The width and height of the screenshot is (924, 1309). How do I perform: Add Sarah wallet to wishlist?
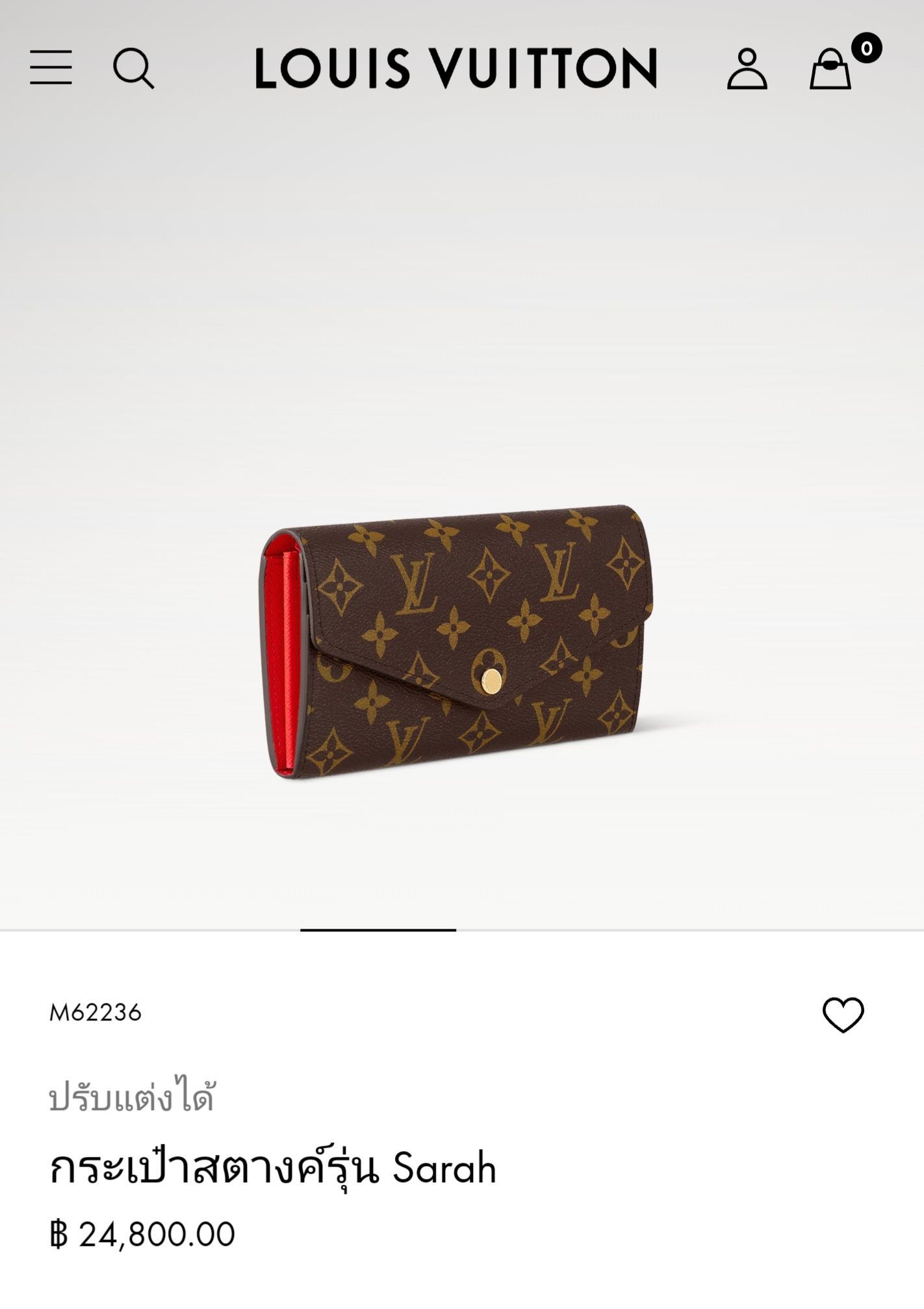[x=843, y=1015]
